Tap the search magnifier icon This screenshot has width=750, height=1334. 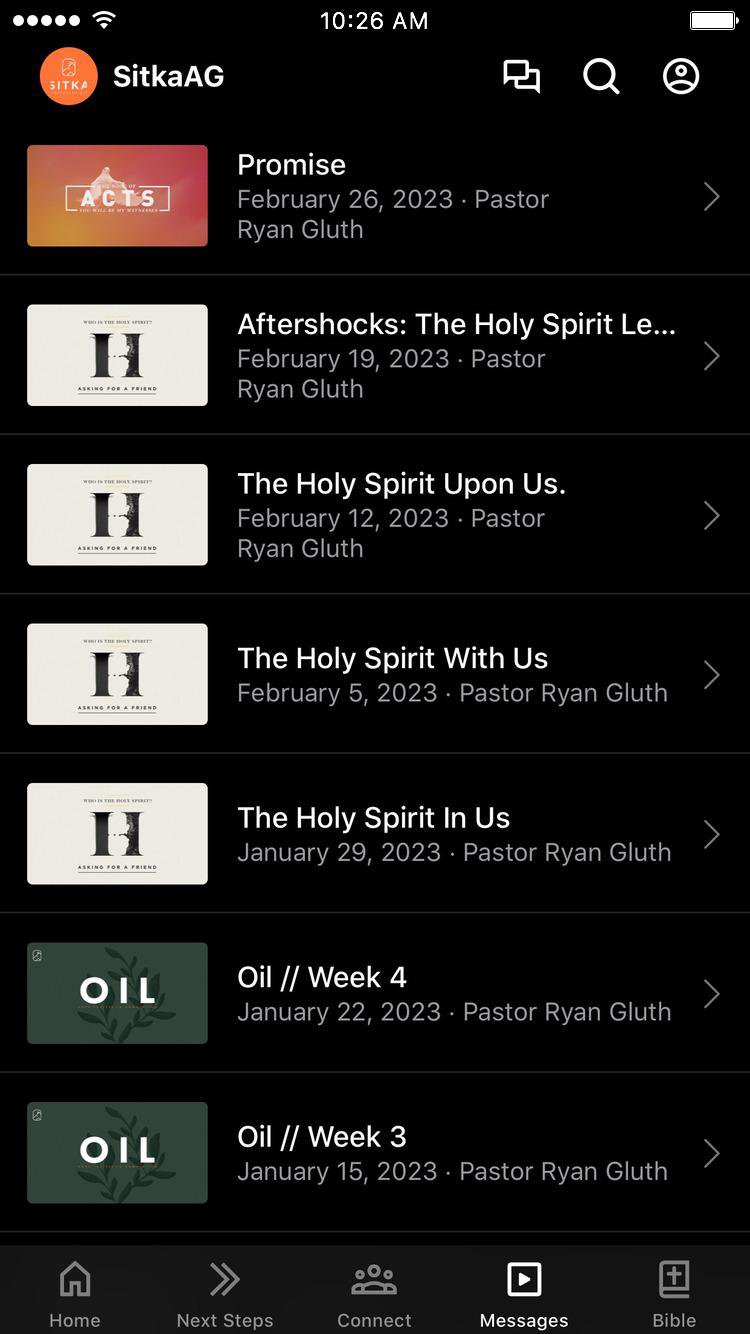[x=601, y=77]
